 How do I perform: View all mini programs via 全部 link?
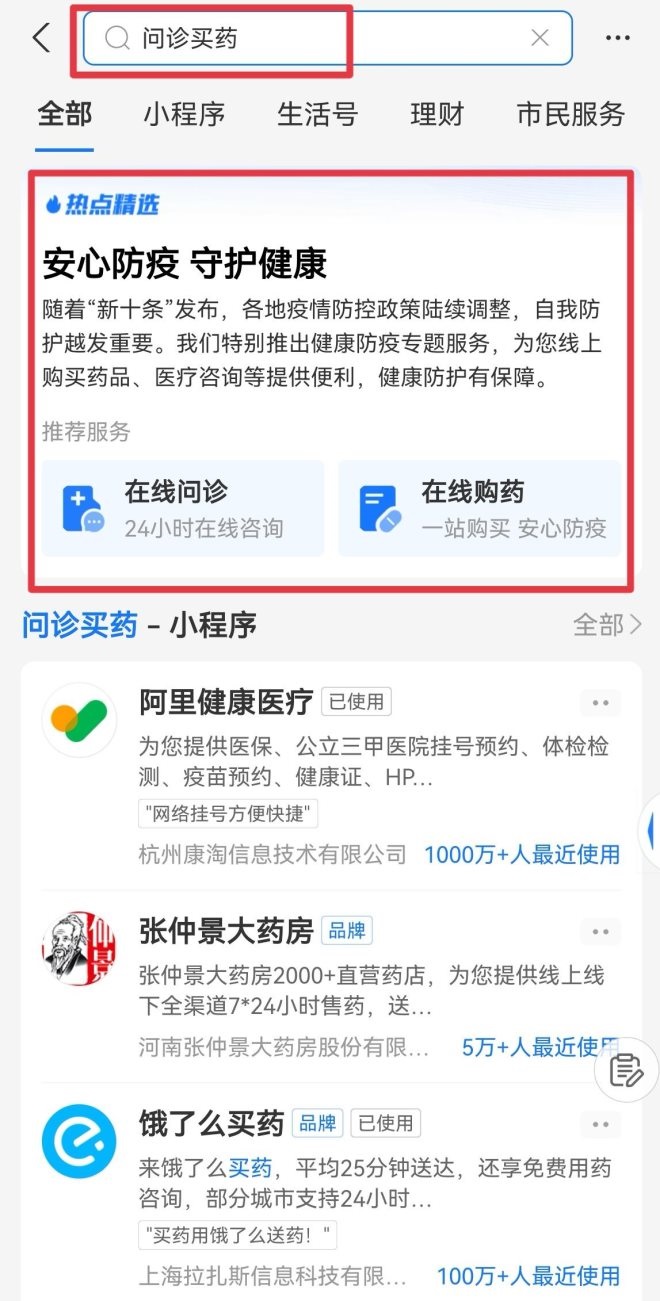click(606, 626)
